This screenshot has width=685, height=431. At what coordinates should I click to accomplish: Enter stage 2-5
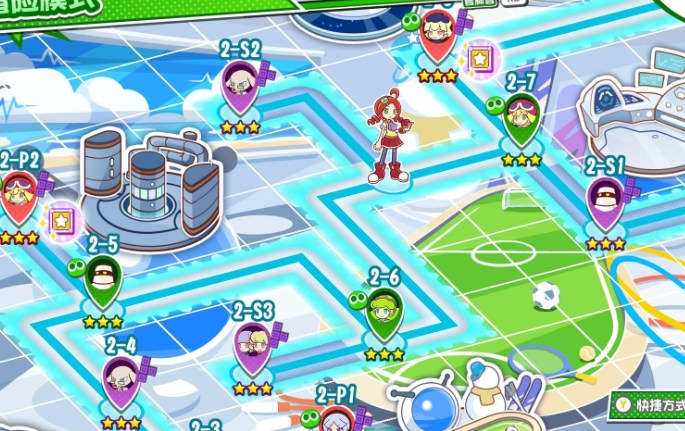[103, 282]
